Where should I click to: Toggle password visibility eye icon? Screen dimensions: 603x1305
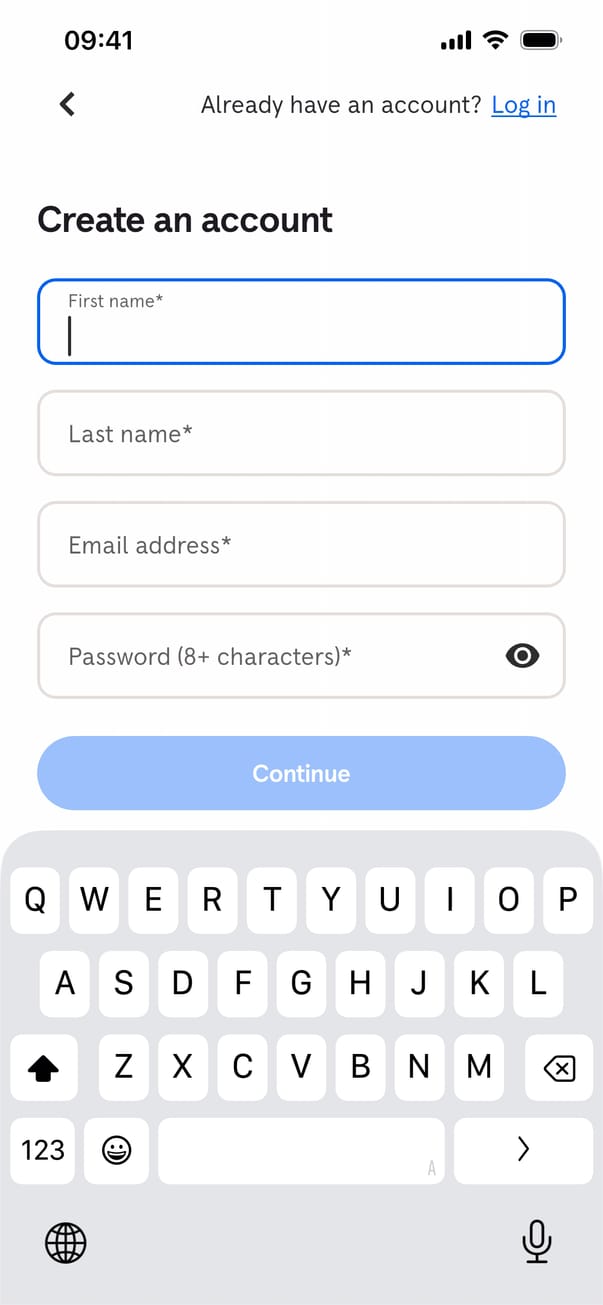pyautogui.click(x=522, y=656)
